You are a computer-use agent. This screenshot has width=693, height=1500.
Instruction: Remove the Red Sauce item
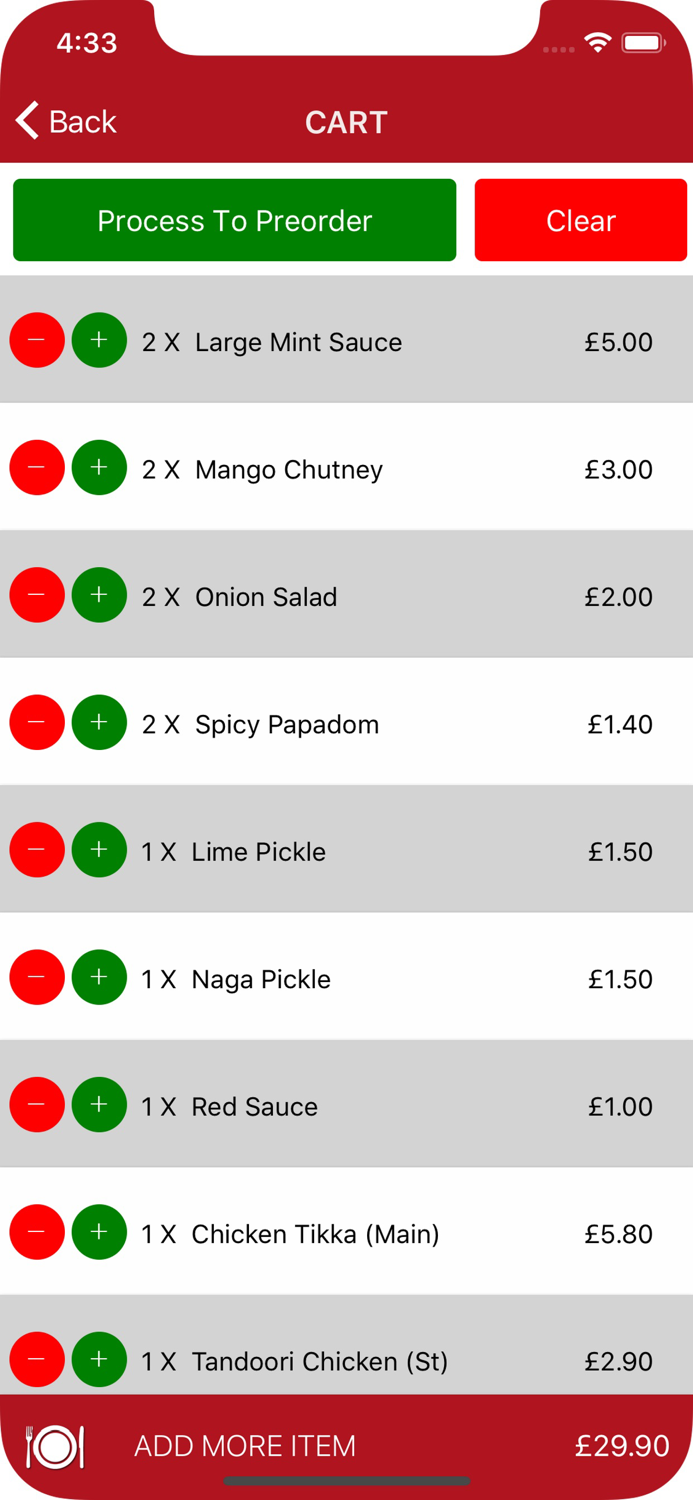pyautogui.click(x=37, y=1105)
